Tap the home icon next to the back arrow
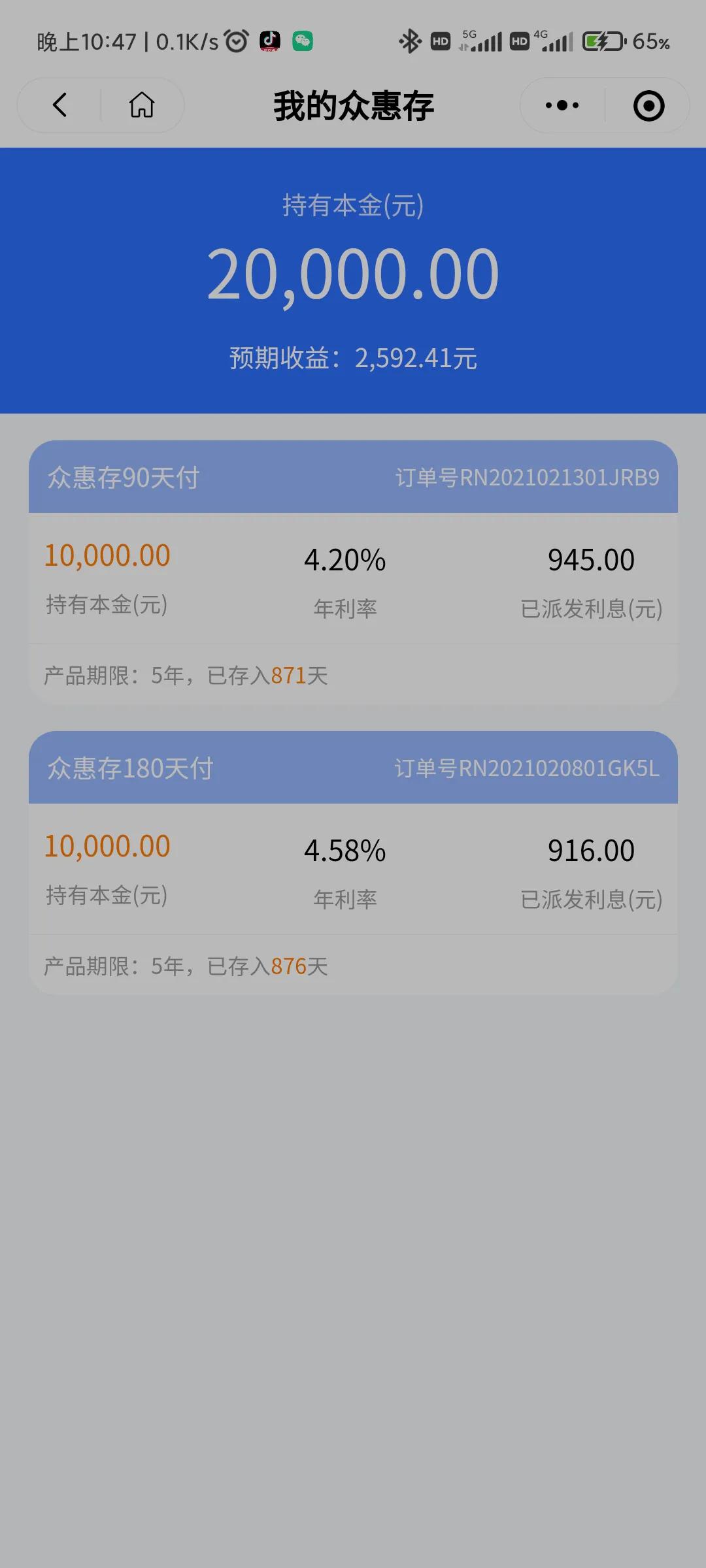The height and width of the screenshot is (1568, 706). pos(141,105)
